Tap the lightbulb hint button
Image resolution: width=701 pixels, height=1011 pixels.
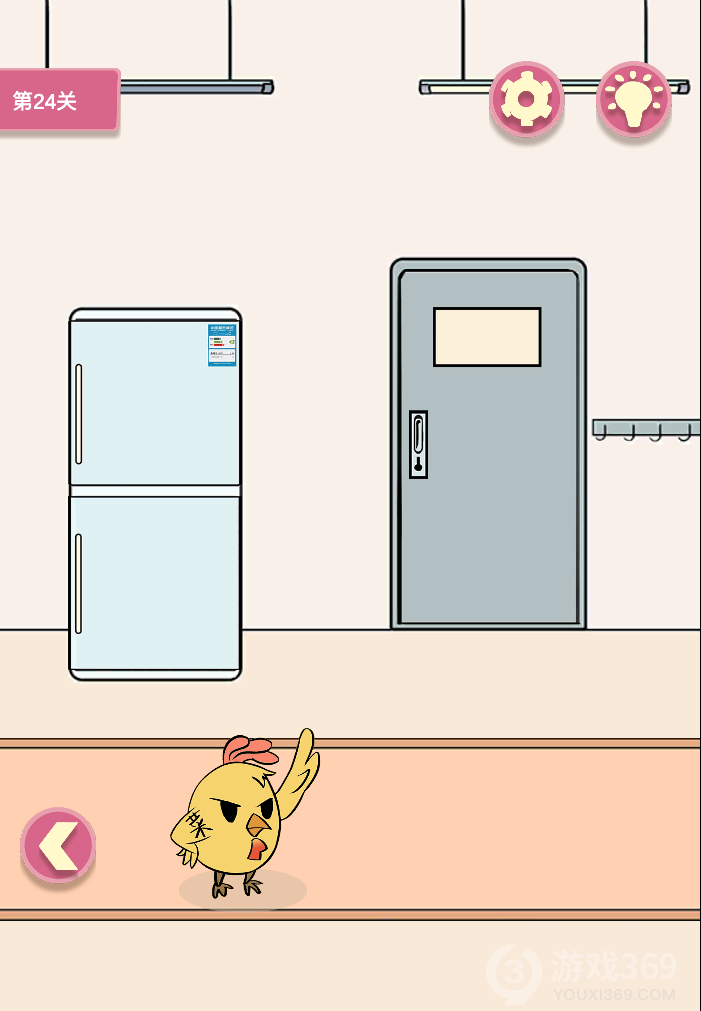coord(633,99)
